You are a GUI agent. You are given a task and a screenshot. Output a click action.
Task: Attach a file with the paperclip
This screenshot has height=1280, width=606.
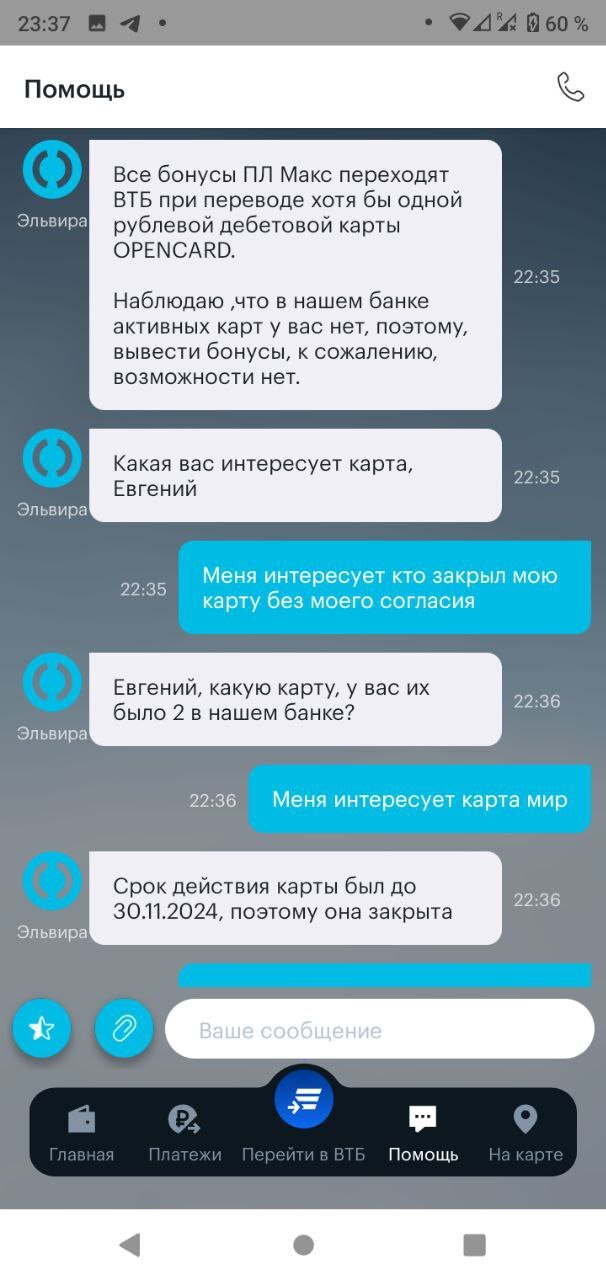pyautogui.click(x=124, y=1028)
